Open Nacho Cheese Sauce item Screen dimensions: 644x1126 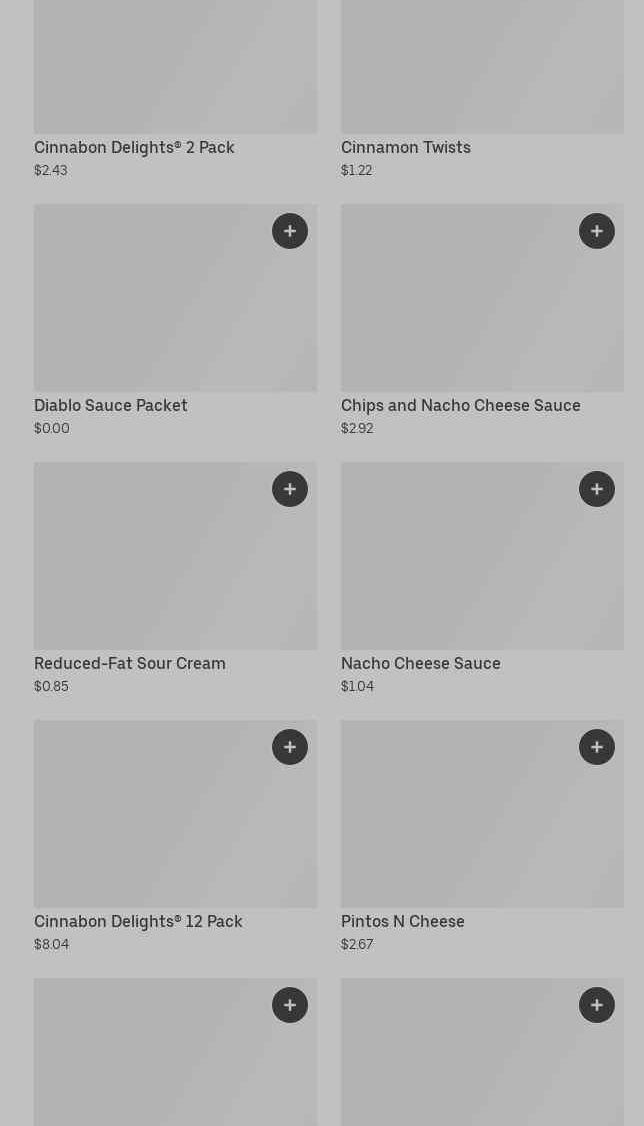click(x=421, y=664)
